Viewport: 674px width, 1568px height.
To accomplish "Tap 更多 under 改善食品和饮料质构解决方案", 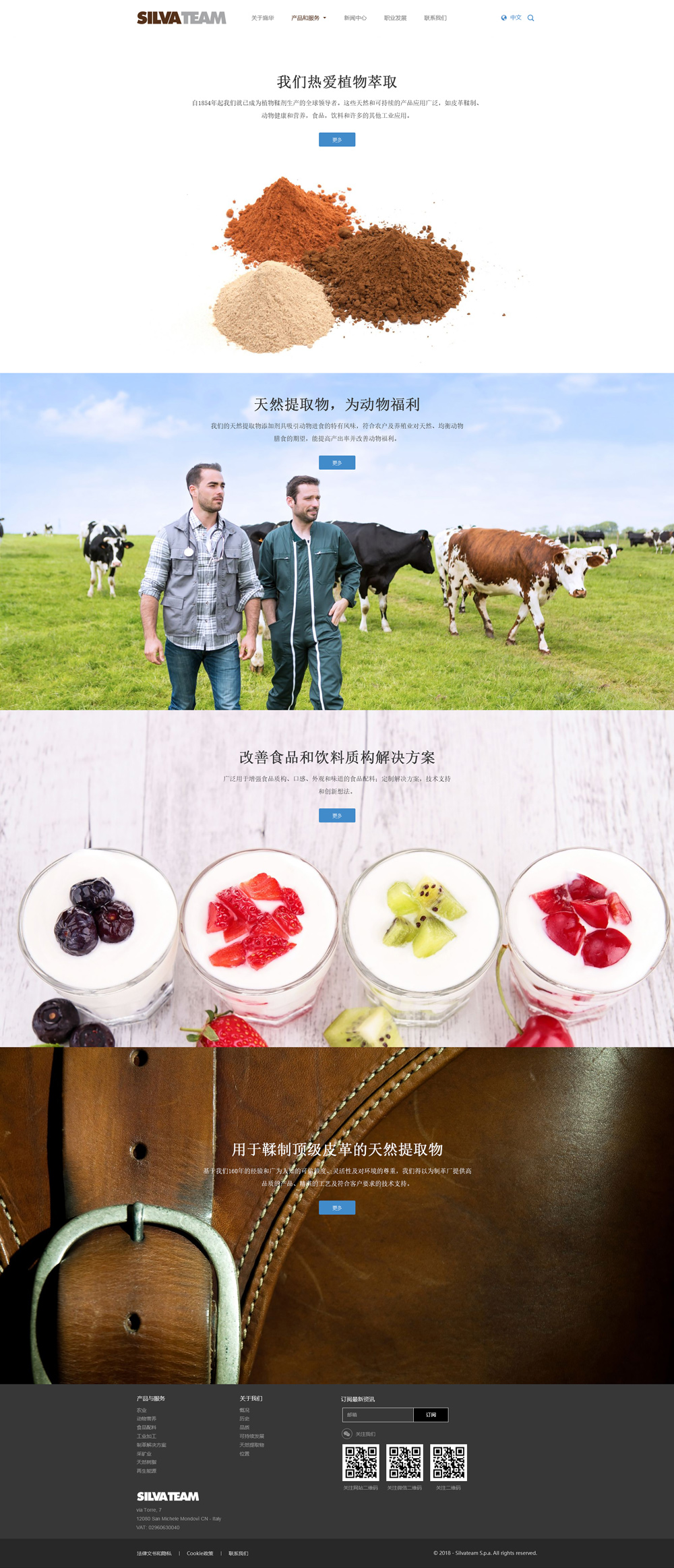I will point(337,816).
